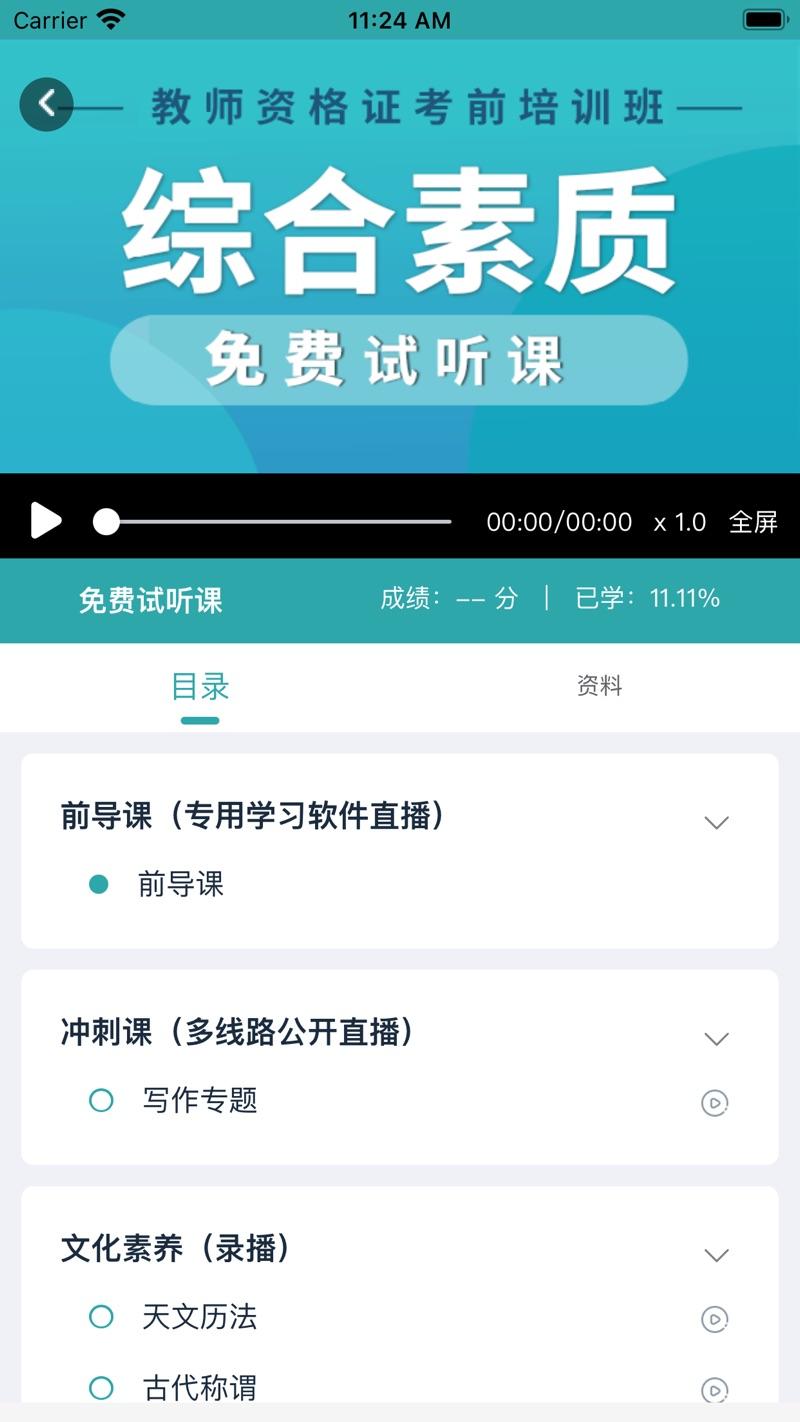Tap x 1.0 to change playback speed
The image size is (800, 1422).
point(679,521)
